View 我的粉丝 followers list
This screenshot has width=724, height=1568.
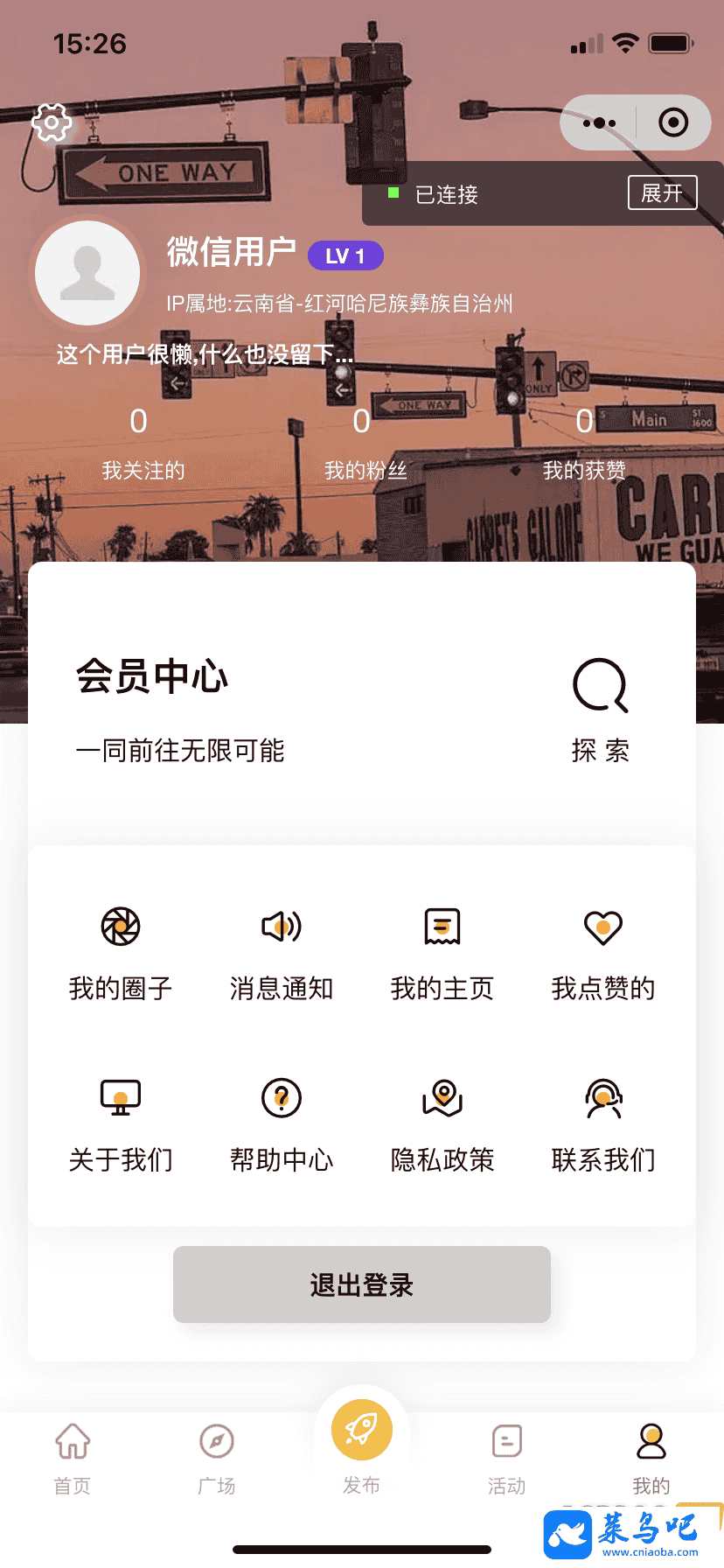(365, 444)
